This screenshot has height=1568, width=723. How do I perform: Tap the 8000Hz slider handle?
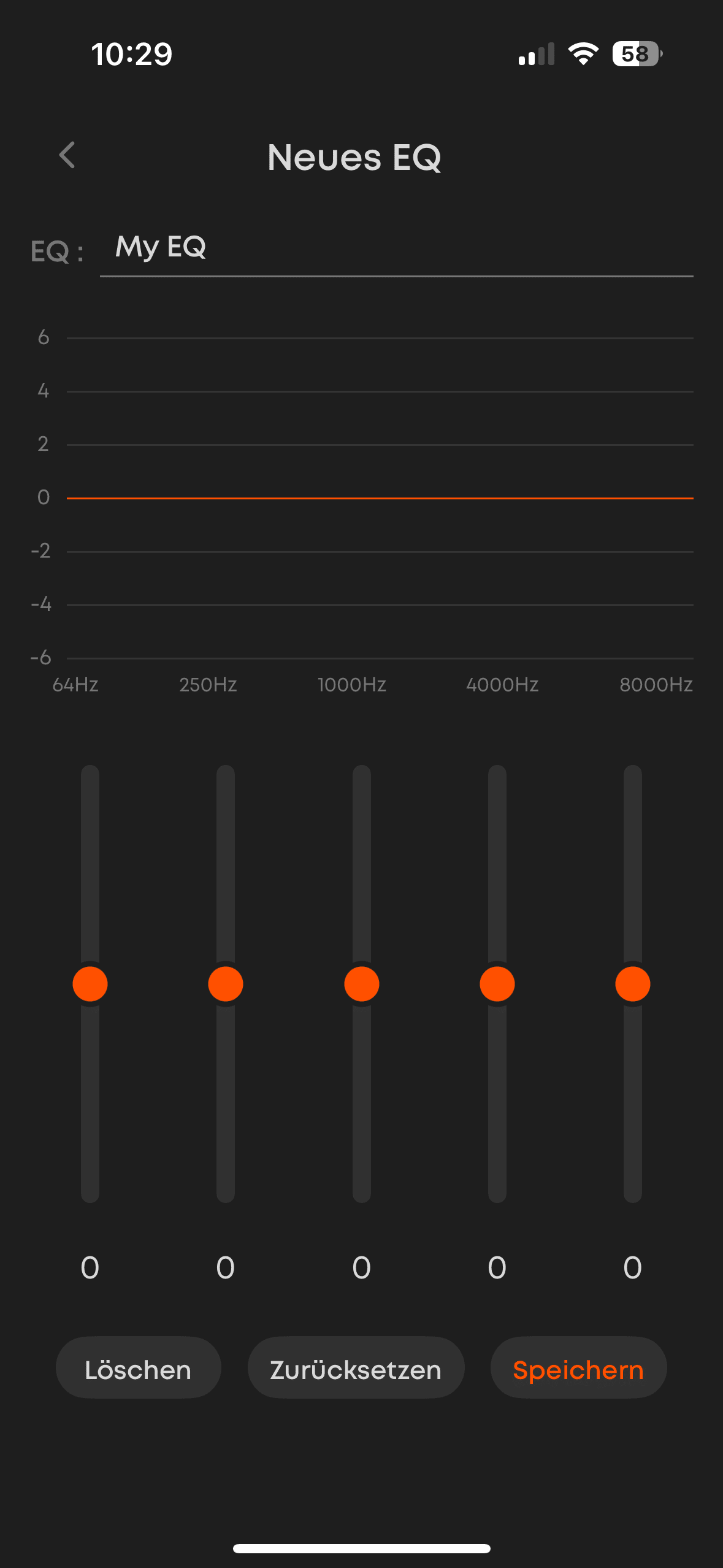point(633,984)
